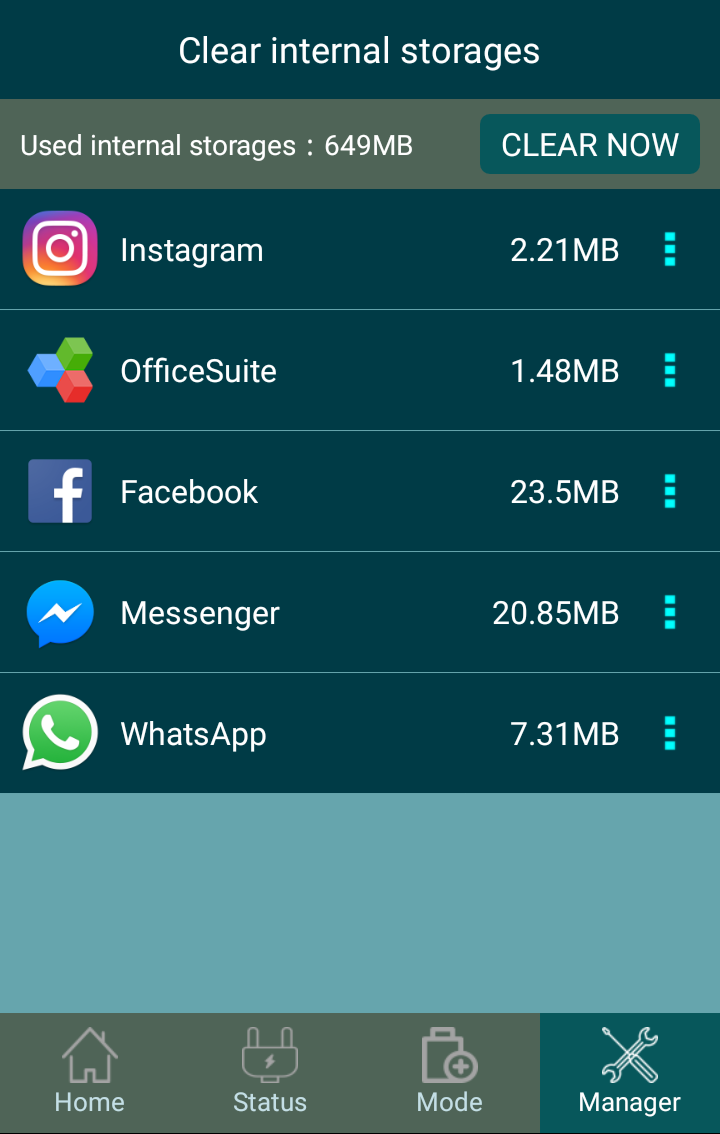Viewport: 720px width, 1134px height.
Task: Switch to the Status tab
Action: tap(270, 1072)
